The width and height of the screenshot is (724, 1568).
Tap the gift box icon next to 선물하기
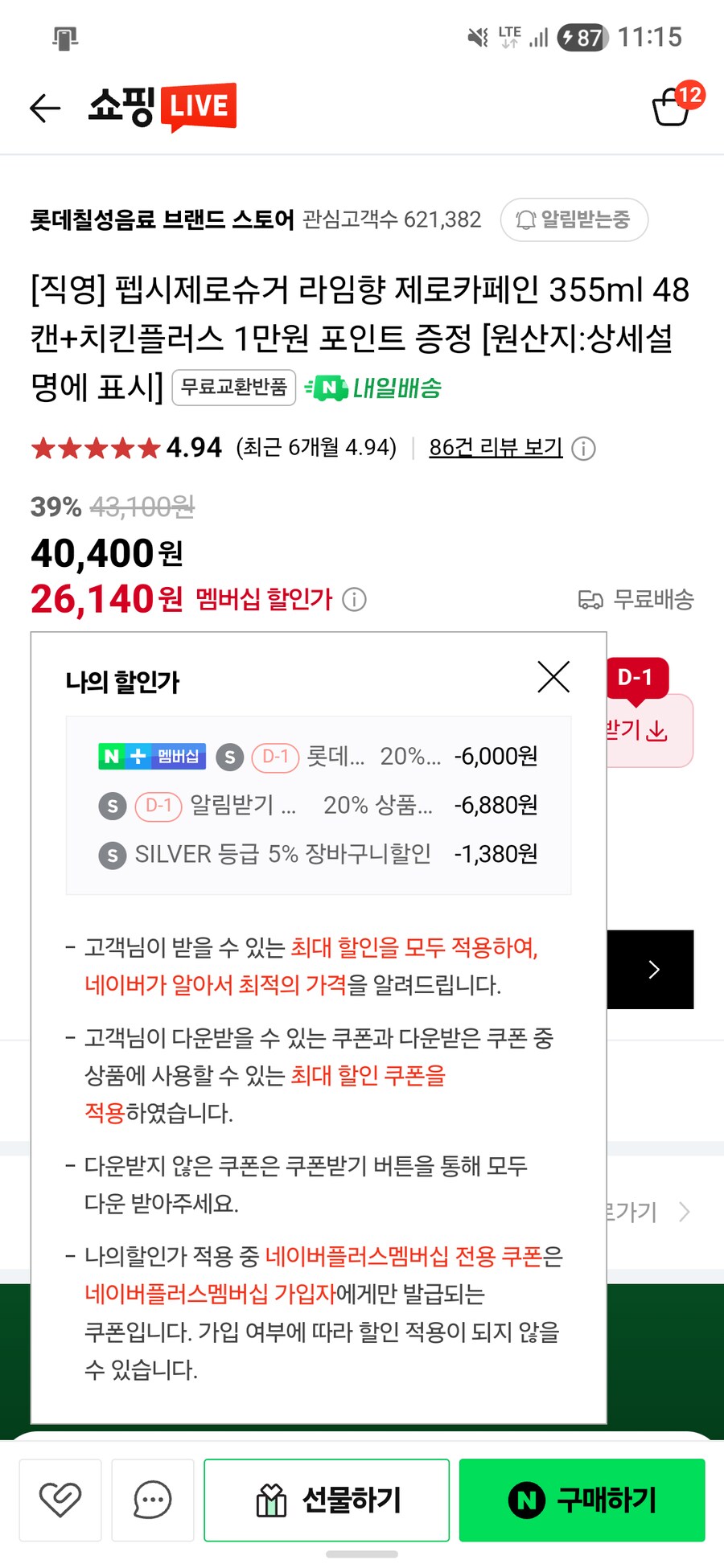tap(274, 1499)
